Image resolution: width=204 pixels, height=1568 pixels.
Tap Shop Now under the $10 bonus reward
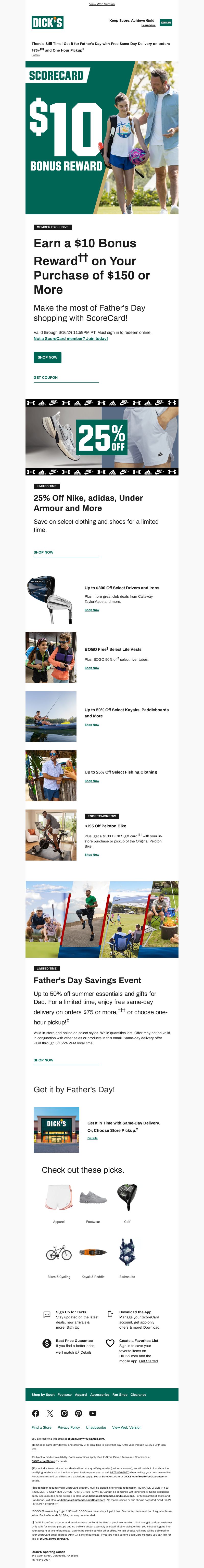point(47,357)
